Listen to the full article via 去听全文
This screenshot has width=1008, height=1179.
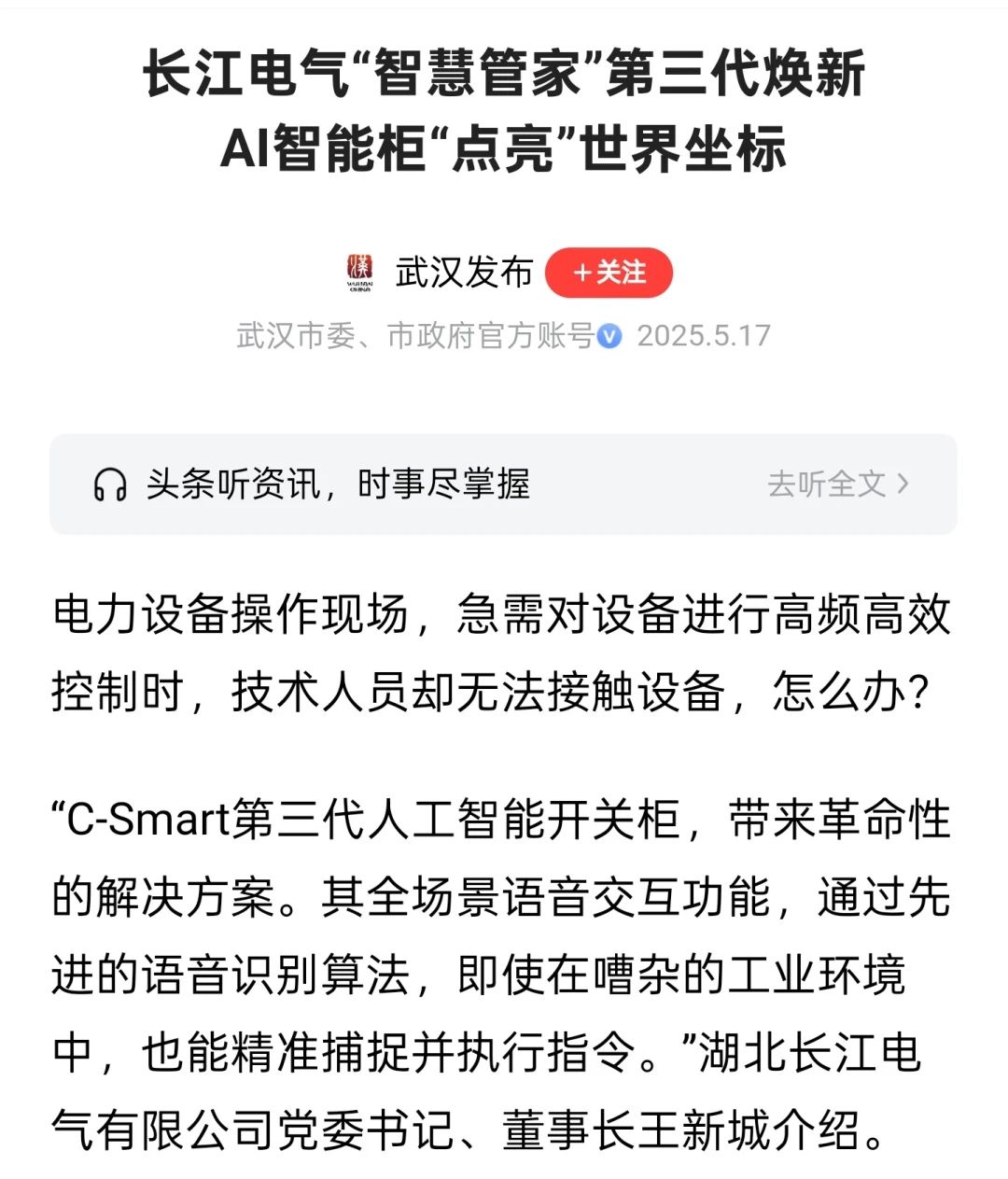click(837, 484)
